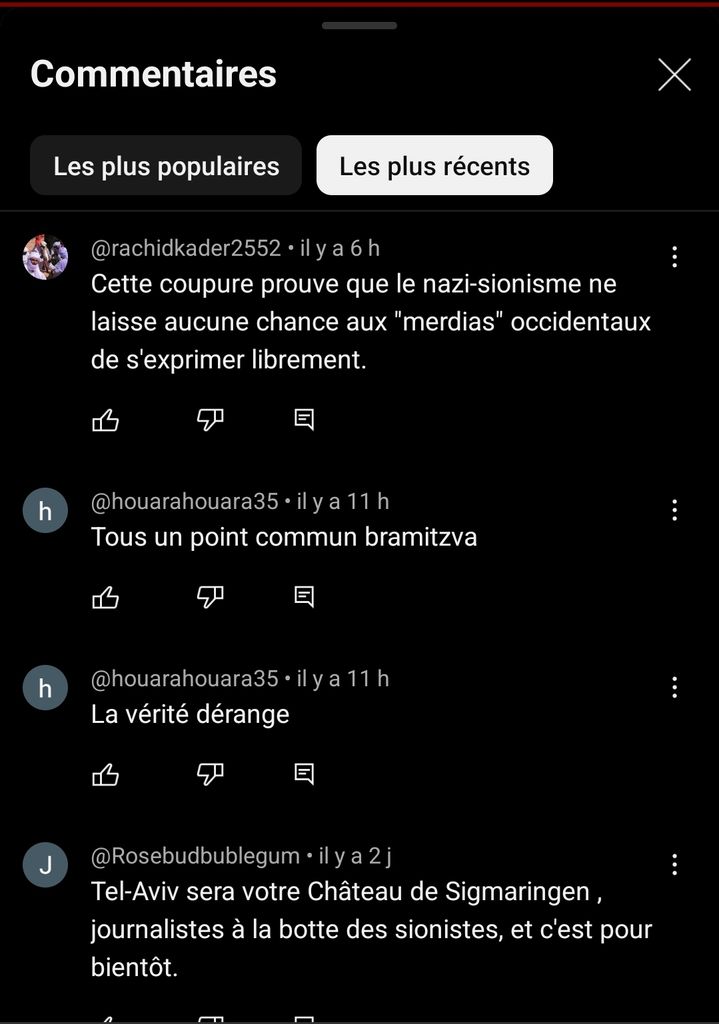The height and width of the screenshot is (1024, 719).
Task: Dislike the "La vérité dérange" comment
Action: click(x=210, y=775)
